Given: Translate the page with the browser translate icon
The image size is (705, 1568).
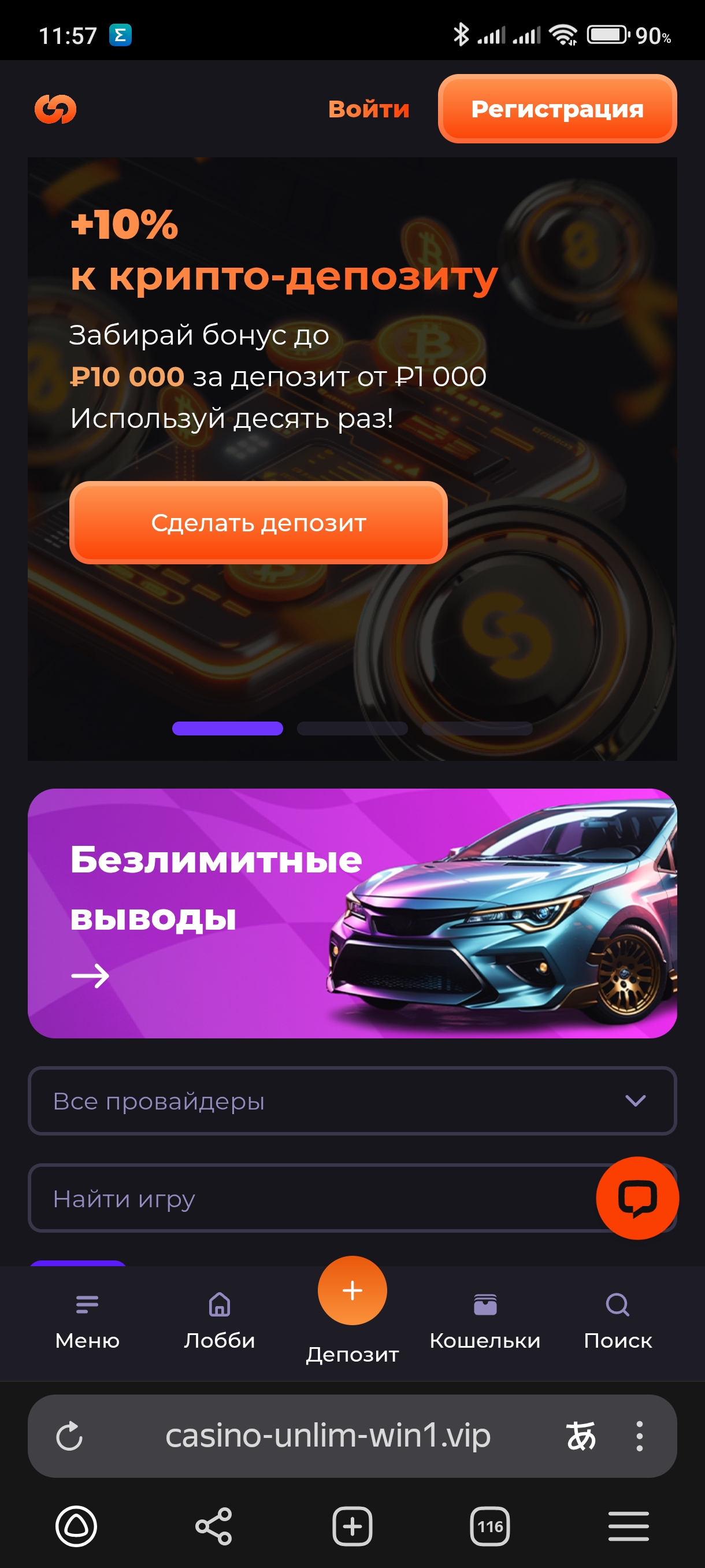Looking at the screenshot, I should coord(581,1436).
